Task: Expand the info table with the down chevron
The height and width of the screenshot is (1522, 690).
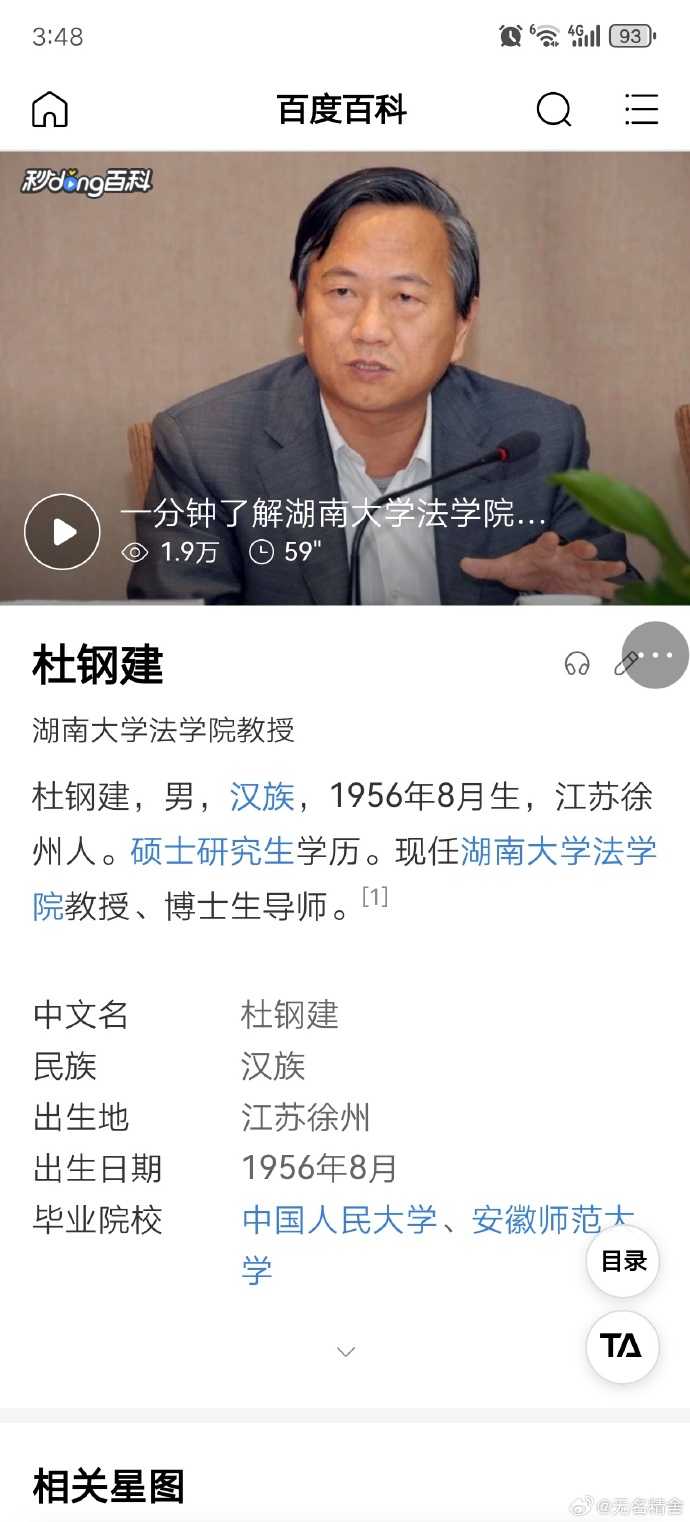Action: pyautogui.click(x=346, y=1352)
